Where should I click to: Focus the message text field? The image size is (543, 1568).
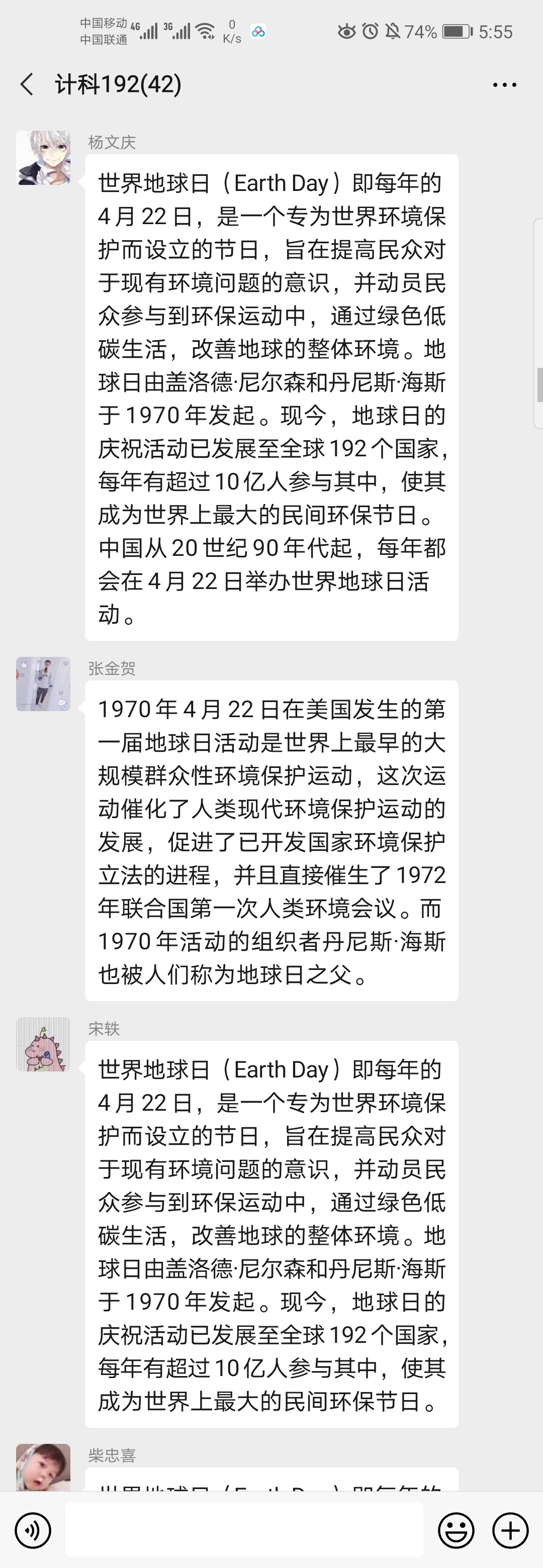[x=244, y=1530]
